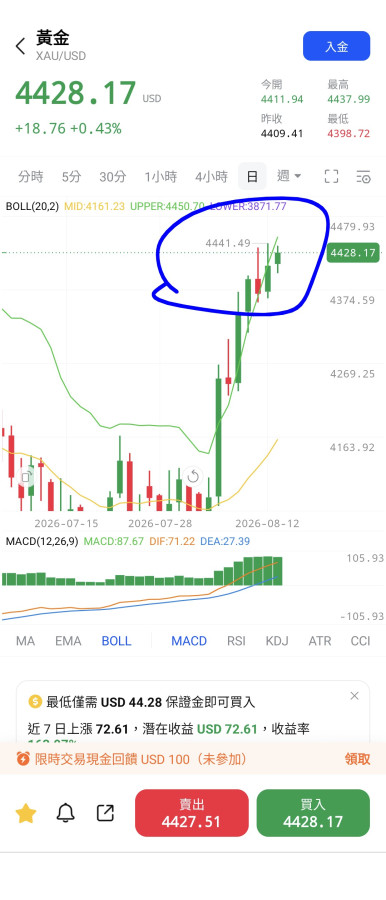Claim cashback via 領取 link
386x900 pixels.
tap(357, 759)
